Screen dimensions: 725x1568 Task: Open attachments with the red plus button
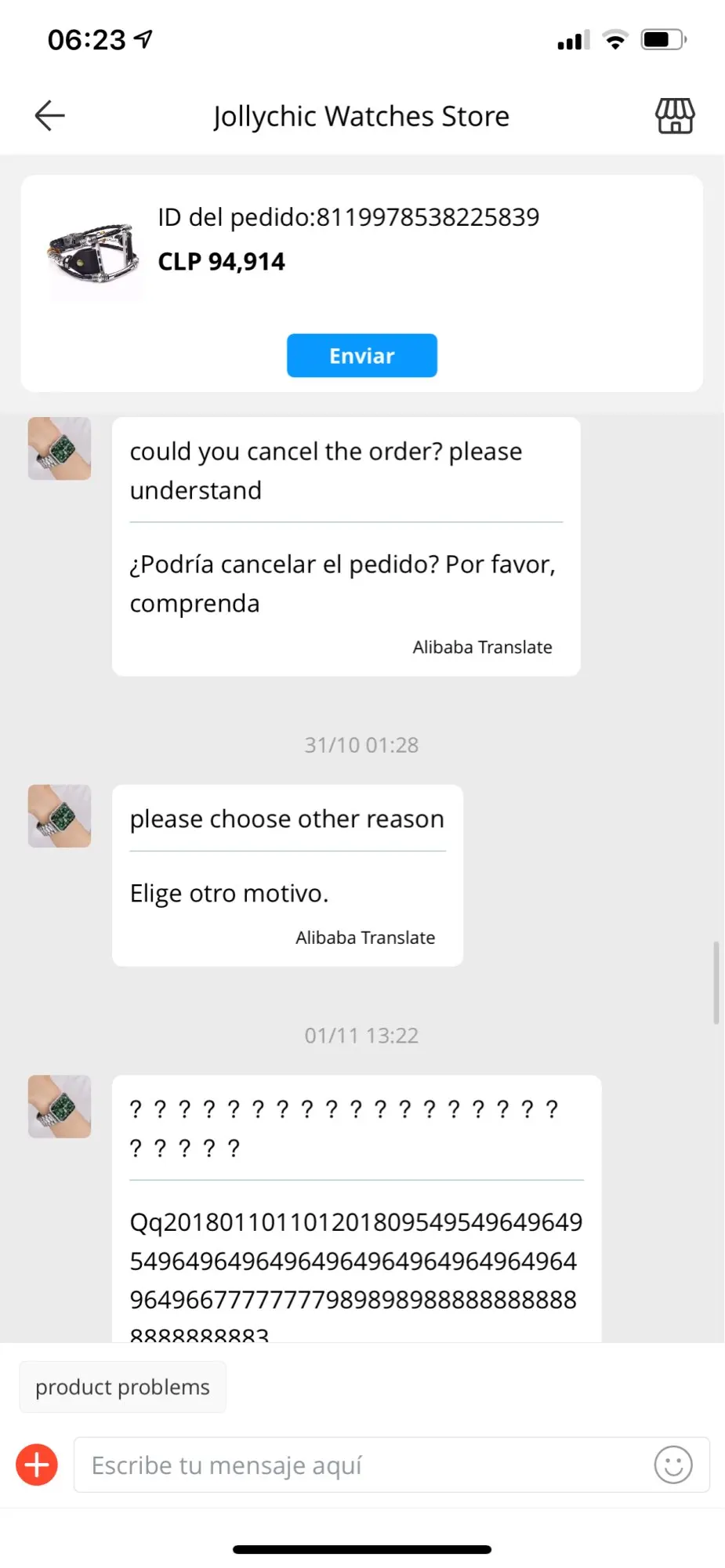(x=37, y=1465)
